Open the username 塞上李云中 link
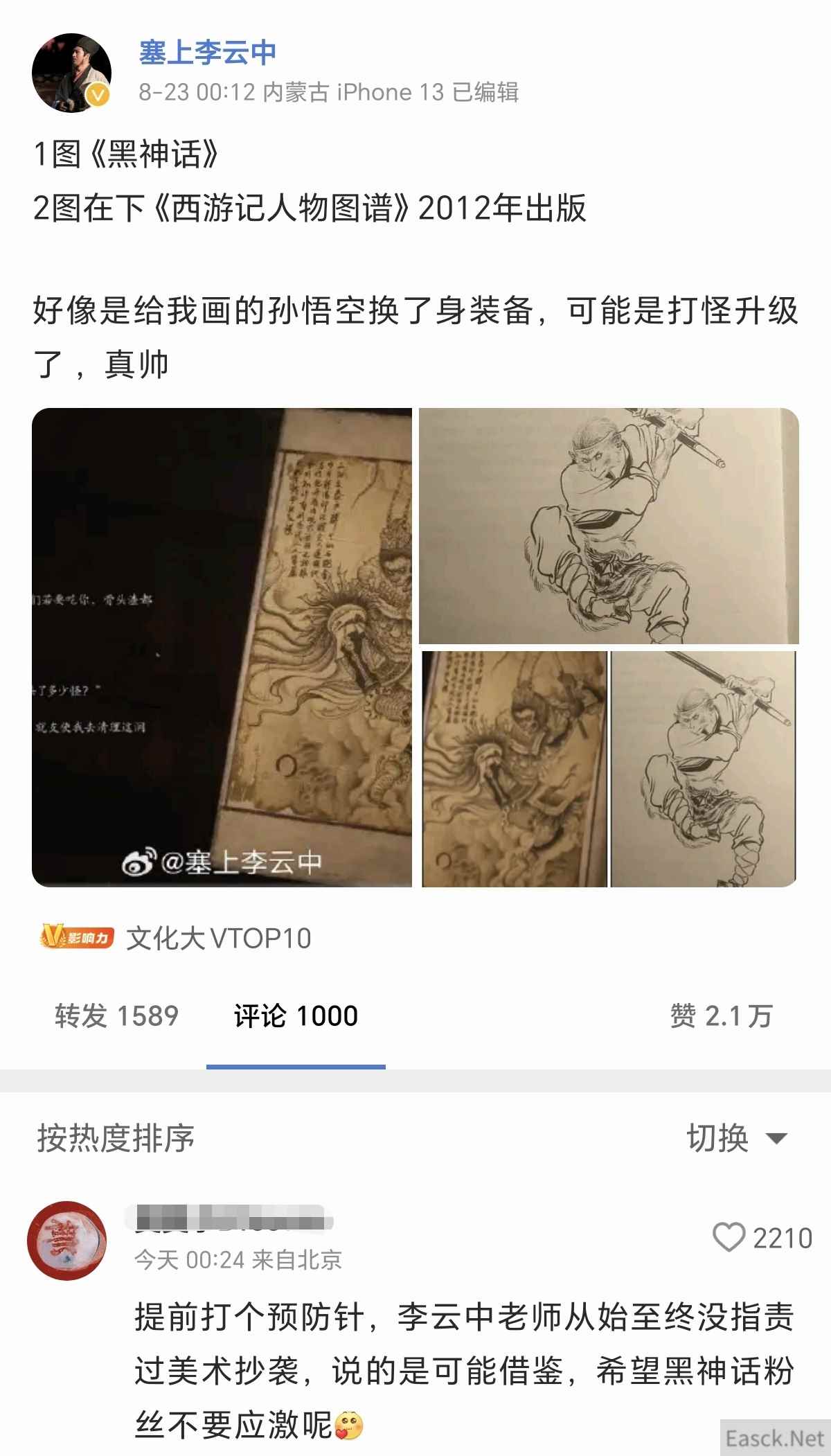Viewport: 831px width, 1456px height. click(208, 53)
